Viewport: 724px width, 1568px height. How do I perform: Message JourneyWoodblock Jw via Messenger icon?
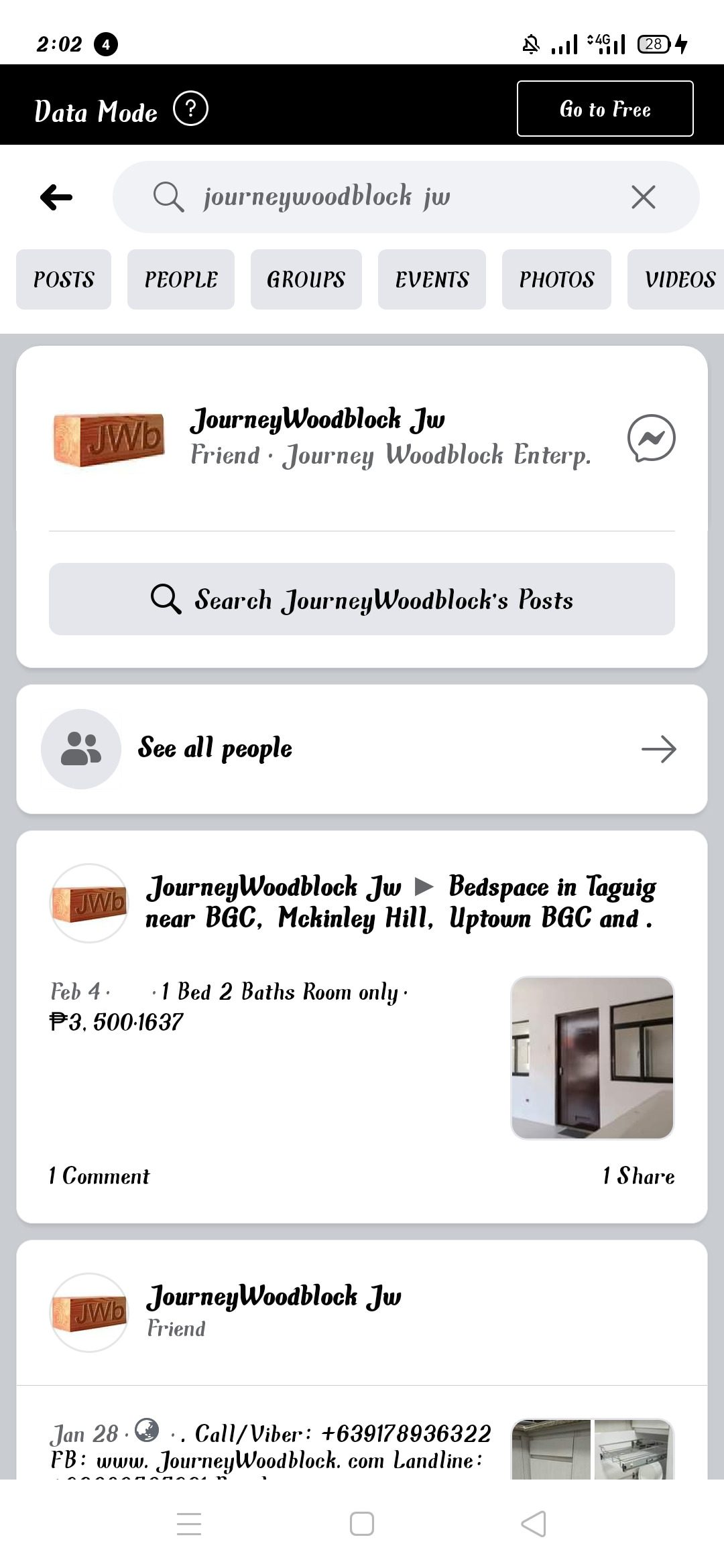651,438
